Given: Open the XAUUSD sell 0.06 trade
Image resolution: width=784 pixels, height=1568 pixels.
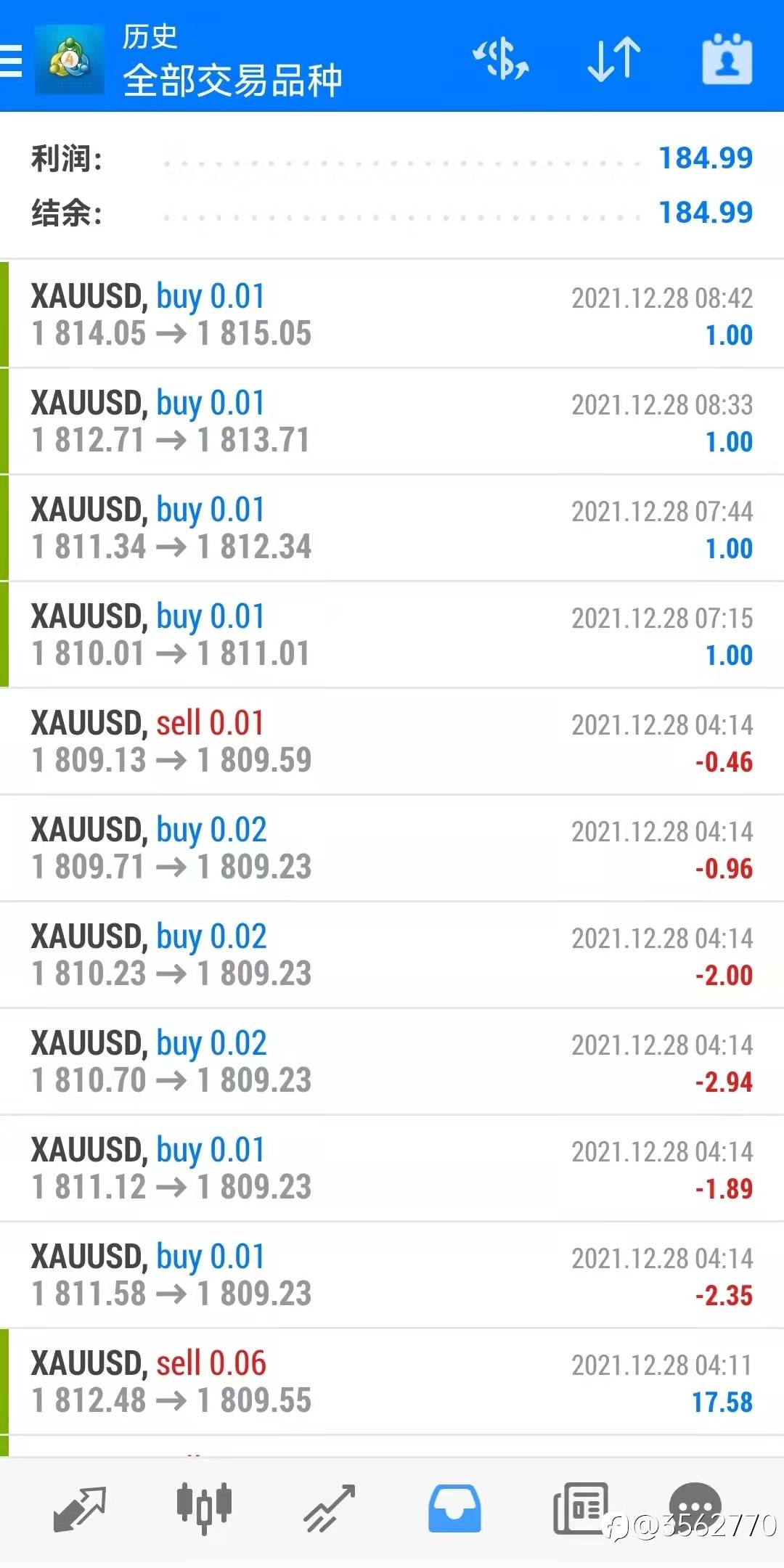Looking at the screenshot, I should point(392,1381).
